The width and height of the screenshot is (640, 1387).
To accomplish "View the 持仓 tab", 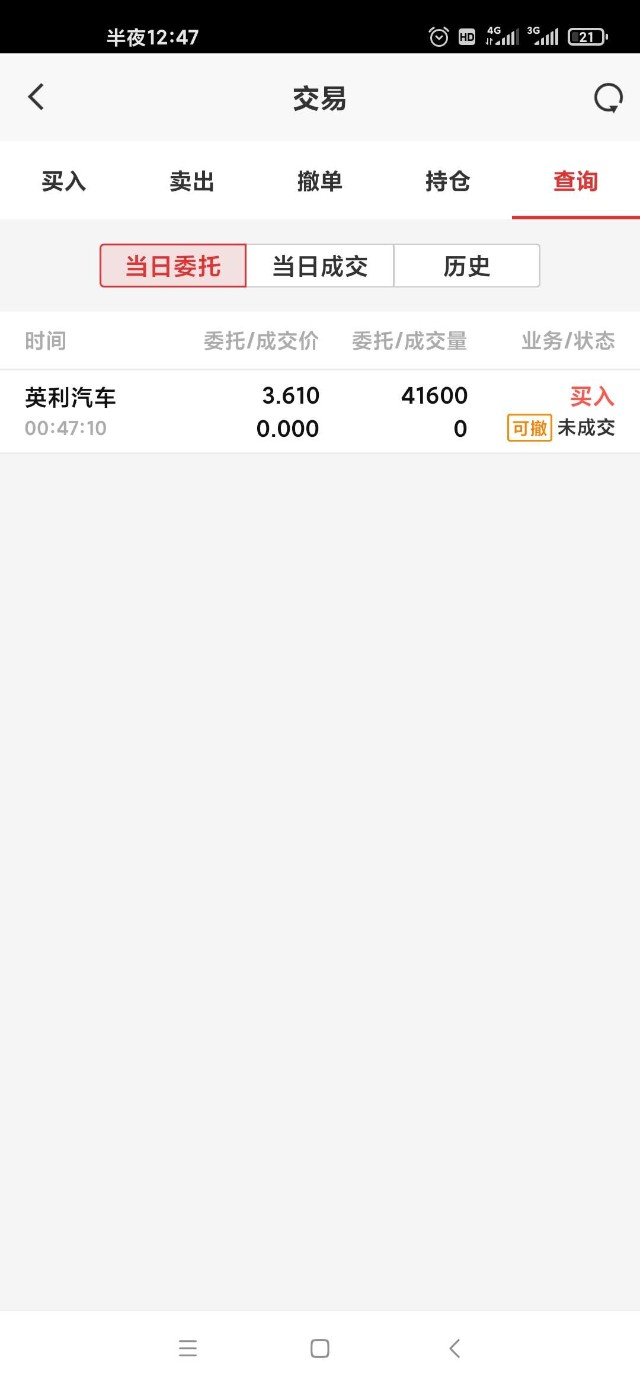I will coord(447,181).
